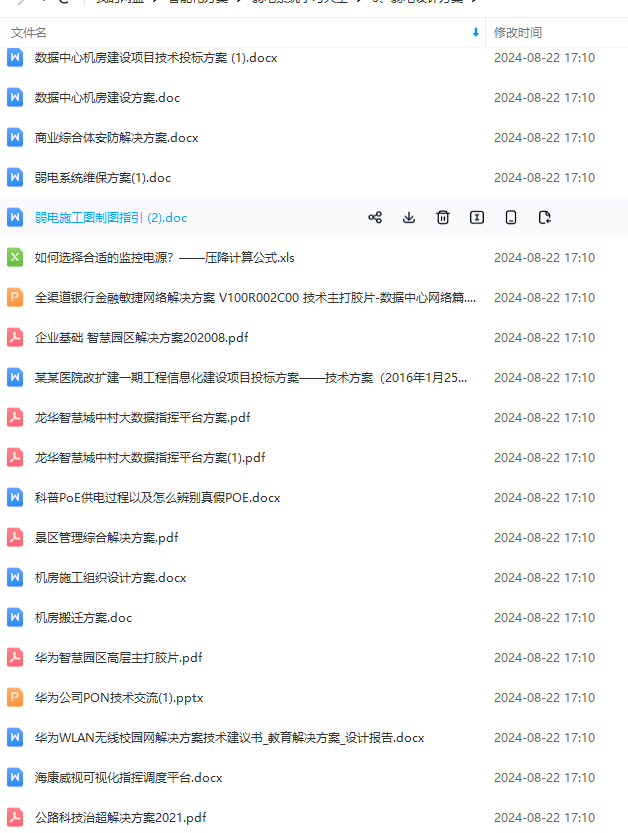Delete the 弱电施工图制图指引 (2).doc file
This screenshot has height=833, width=628.
pyautogui.click(x=443, y=217)
